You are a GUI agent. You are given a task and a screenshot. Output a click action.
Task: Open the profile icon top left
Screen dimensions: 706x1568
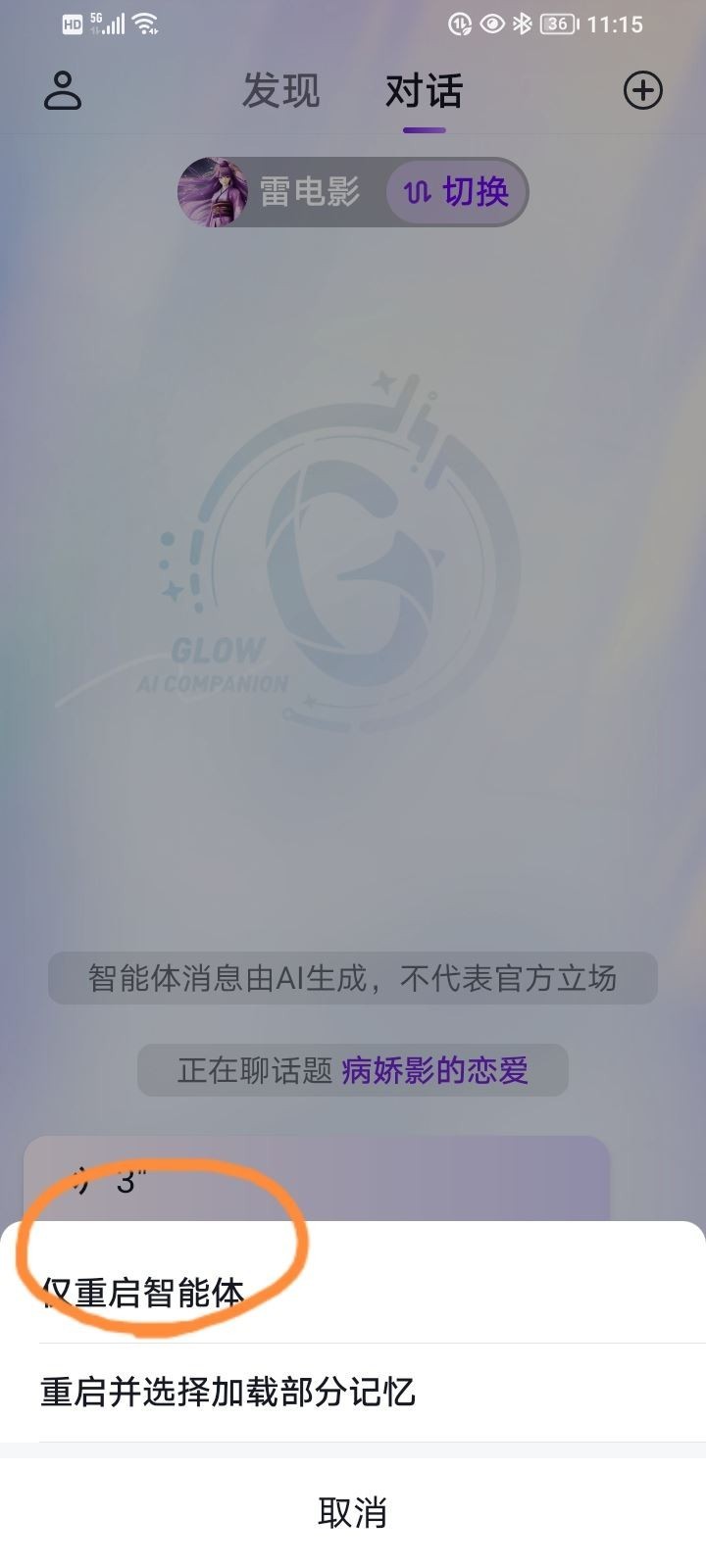[x=64, y=90]
